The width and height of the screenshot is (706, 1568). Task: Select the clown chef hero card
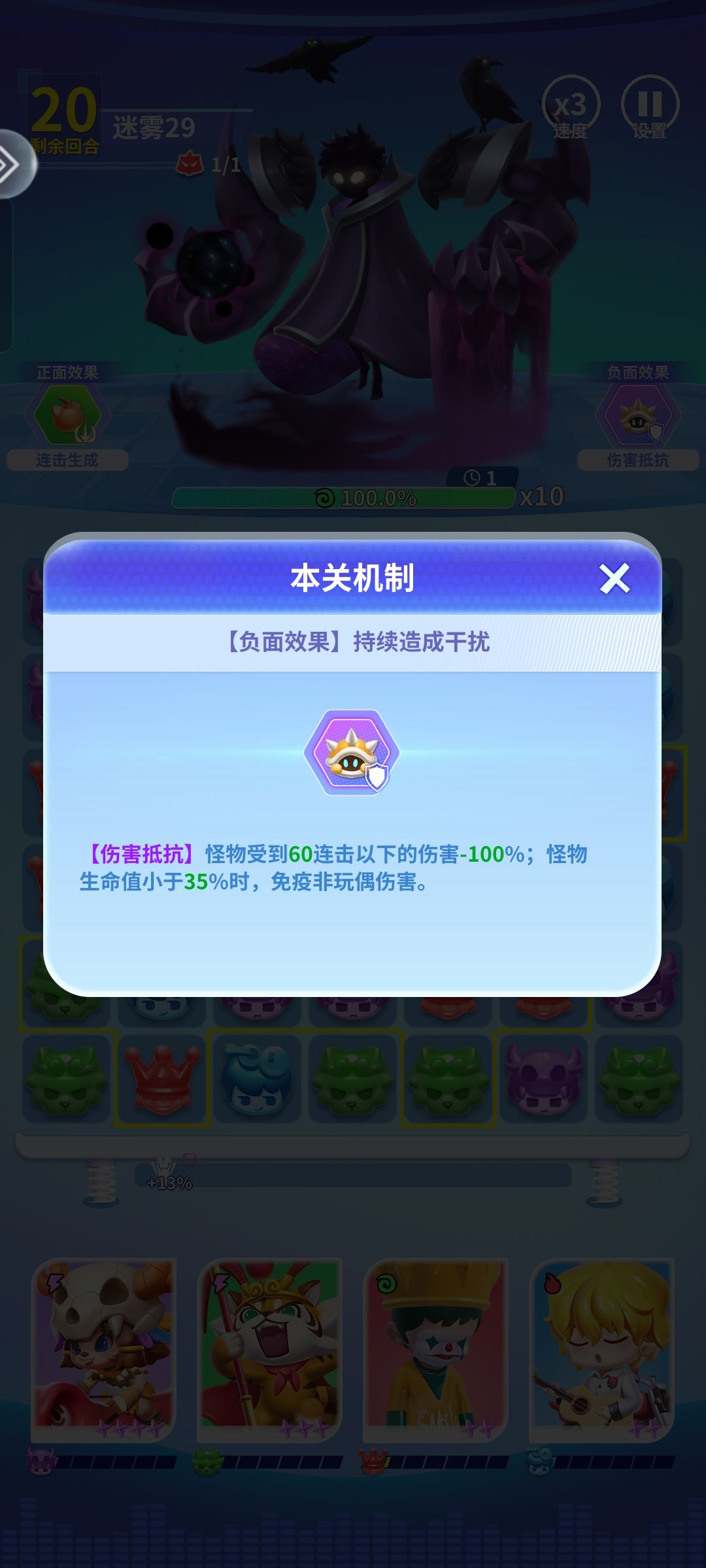pyautogui.click(x=436, y=1350)
